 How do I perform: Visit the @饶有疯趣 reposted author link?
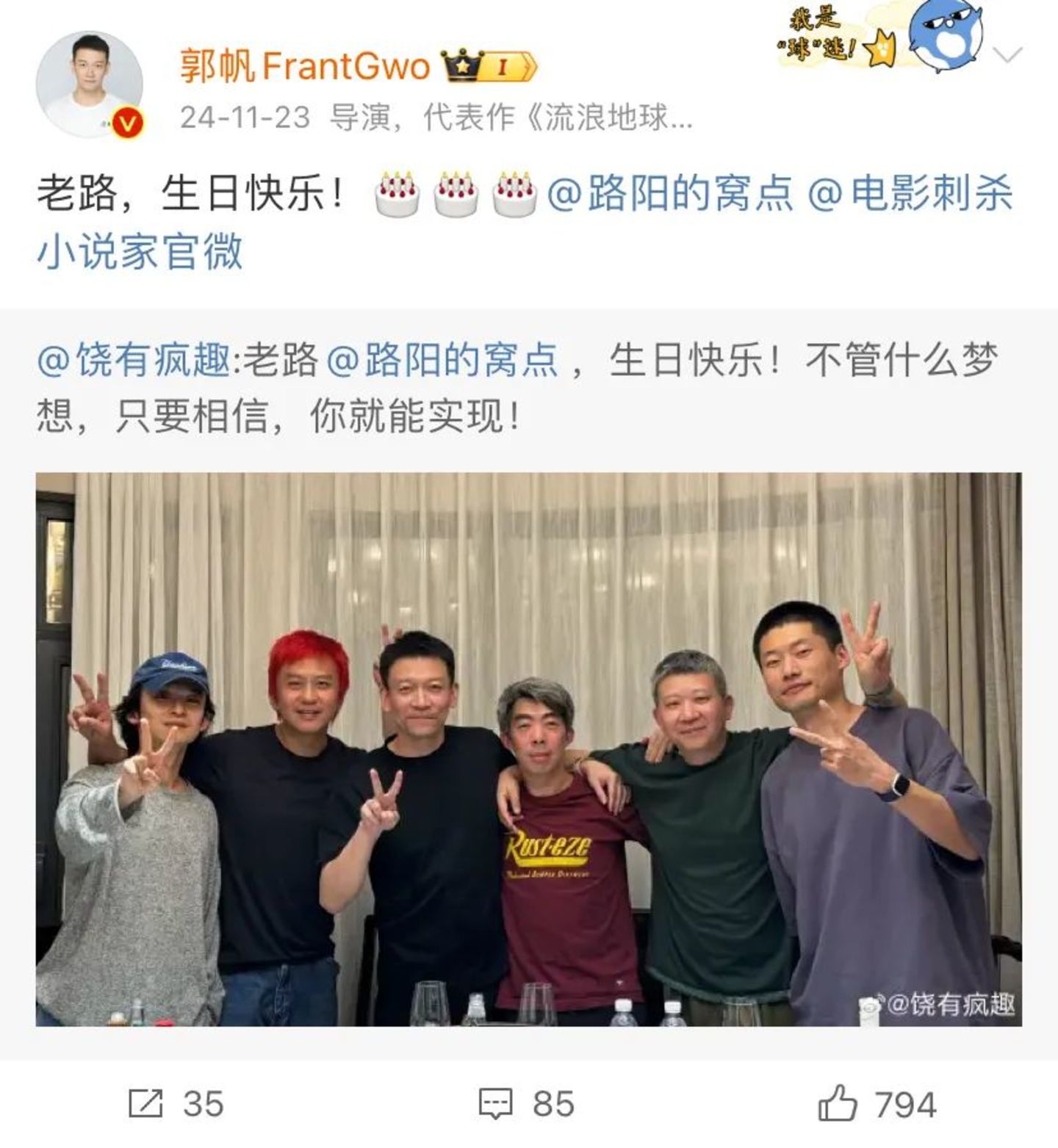point(134,361)
